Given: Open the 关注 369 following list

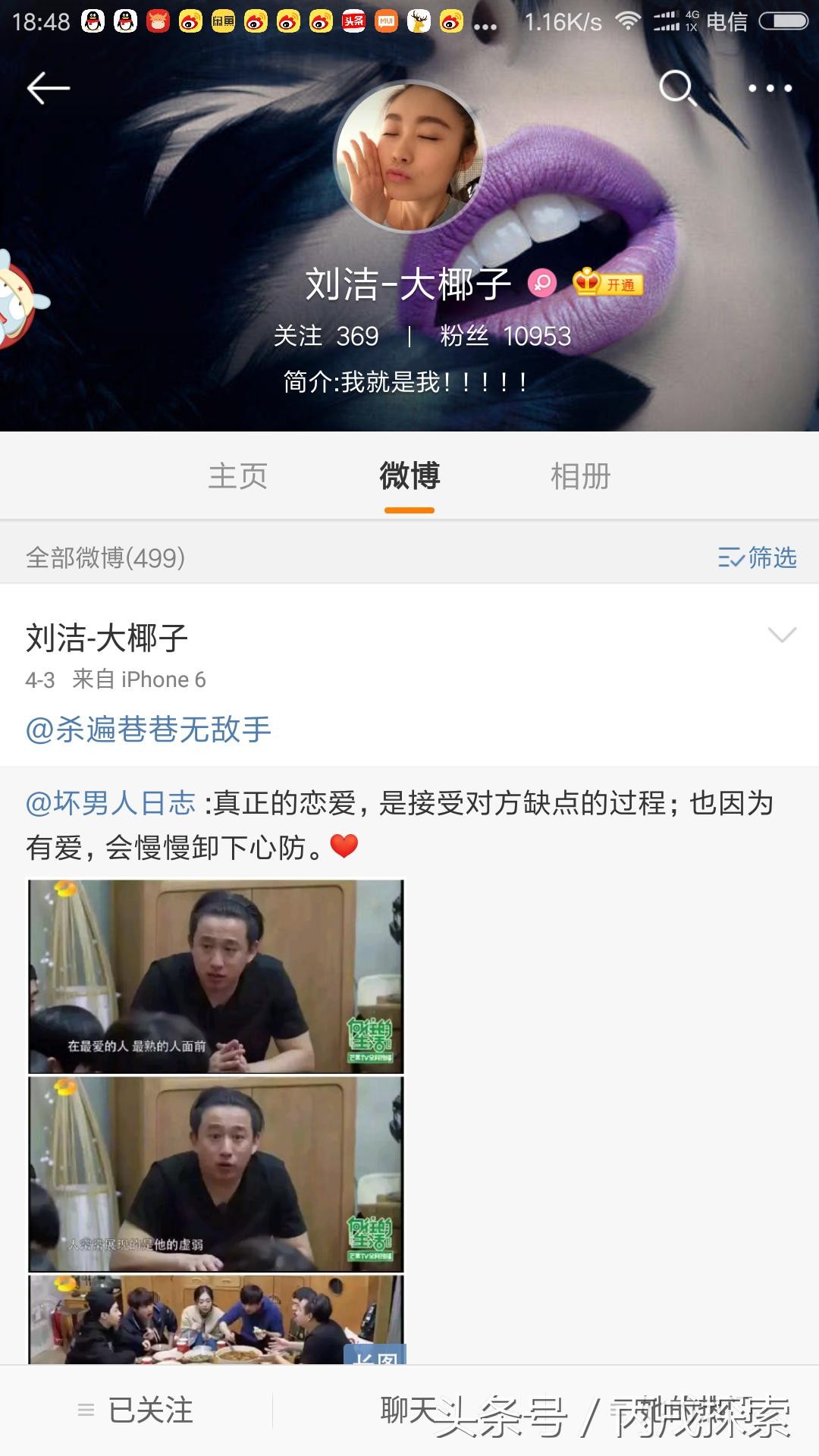Looking at the screenshot, I should click(x=326, y=336).
